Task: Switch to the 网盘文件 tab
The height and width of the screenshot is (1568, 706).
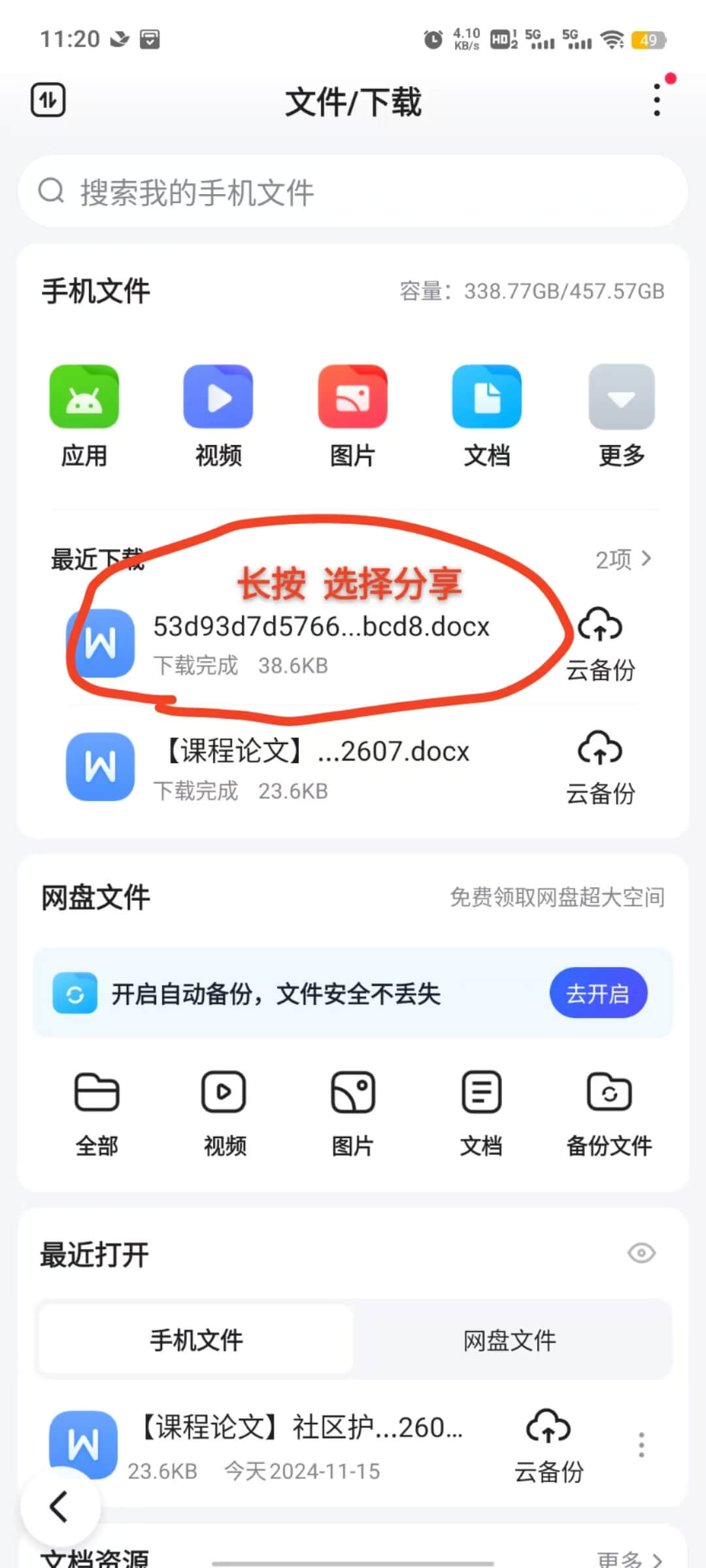Action: (509, 1341)
